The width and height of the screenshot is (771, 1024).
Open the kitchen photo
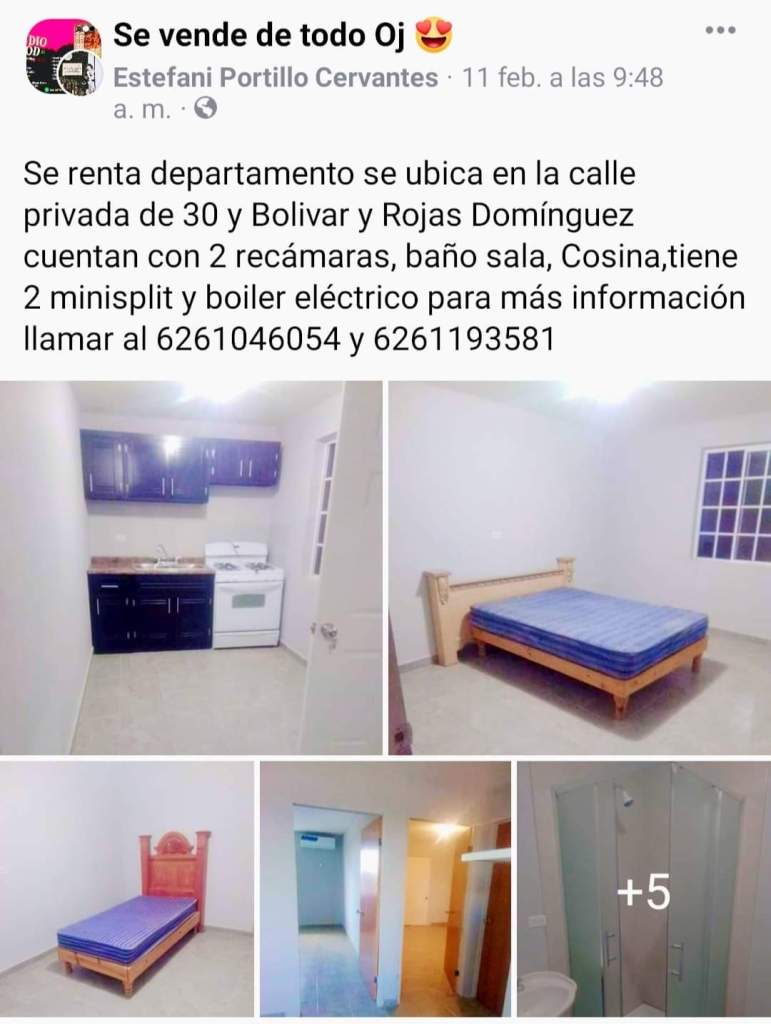point(191,567)
